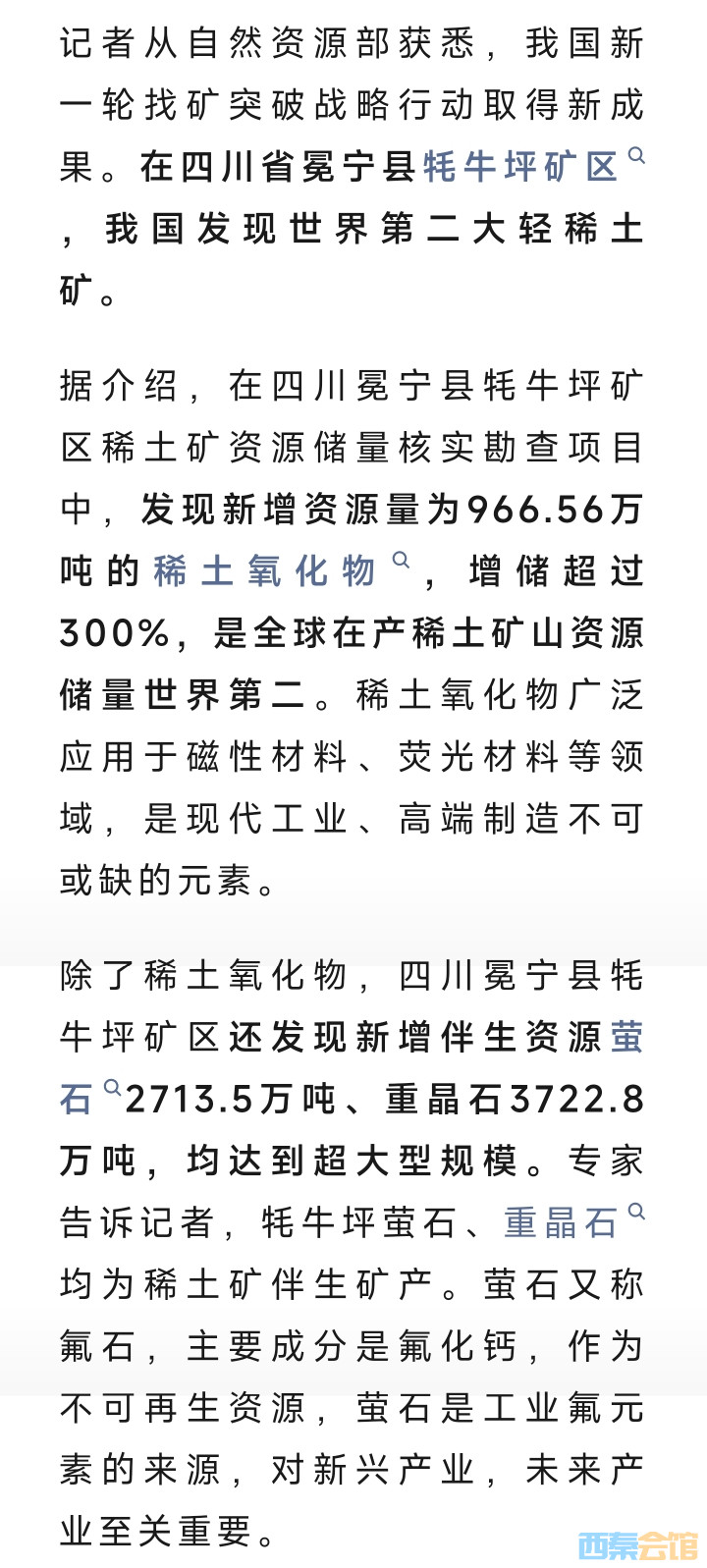Look up the 稀土氧化物 highlighted term
The width and height of the screenshot is (707, 1568).
[265, 570]
